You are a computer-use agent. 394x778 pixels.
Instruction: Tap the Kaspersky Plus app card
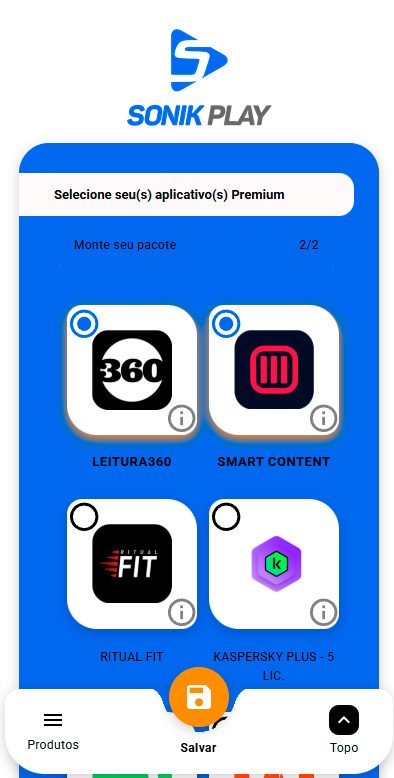274,564
